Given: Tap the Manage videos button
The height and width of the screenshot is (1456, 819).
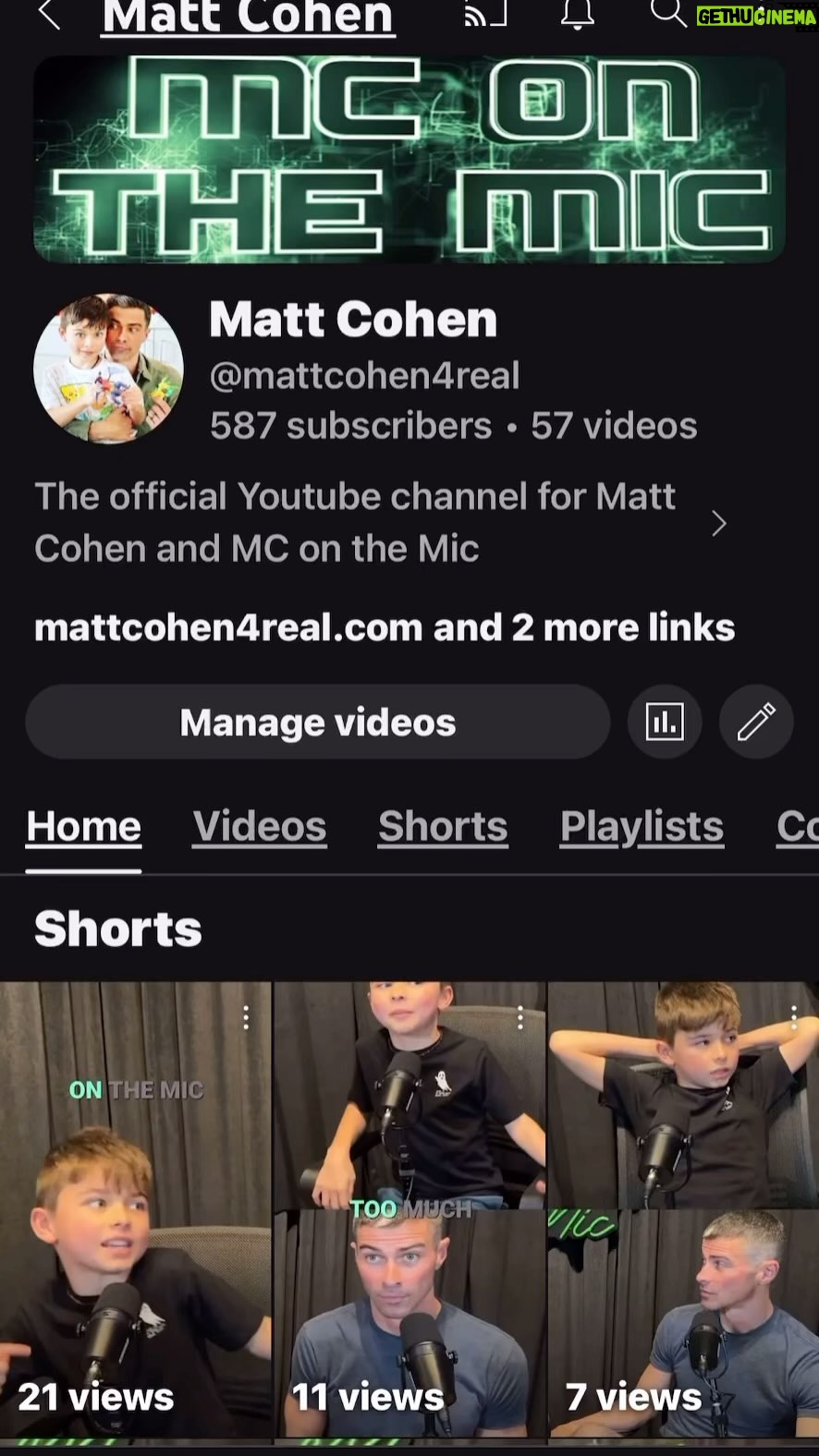Looking at the screenshot, I should point(318,722).
